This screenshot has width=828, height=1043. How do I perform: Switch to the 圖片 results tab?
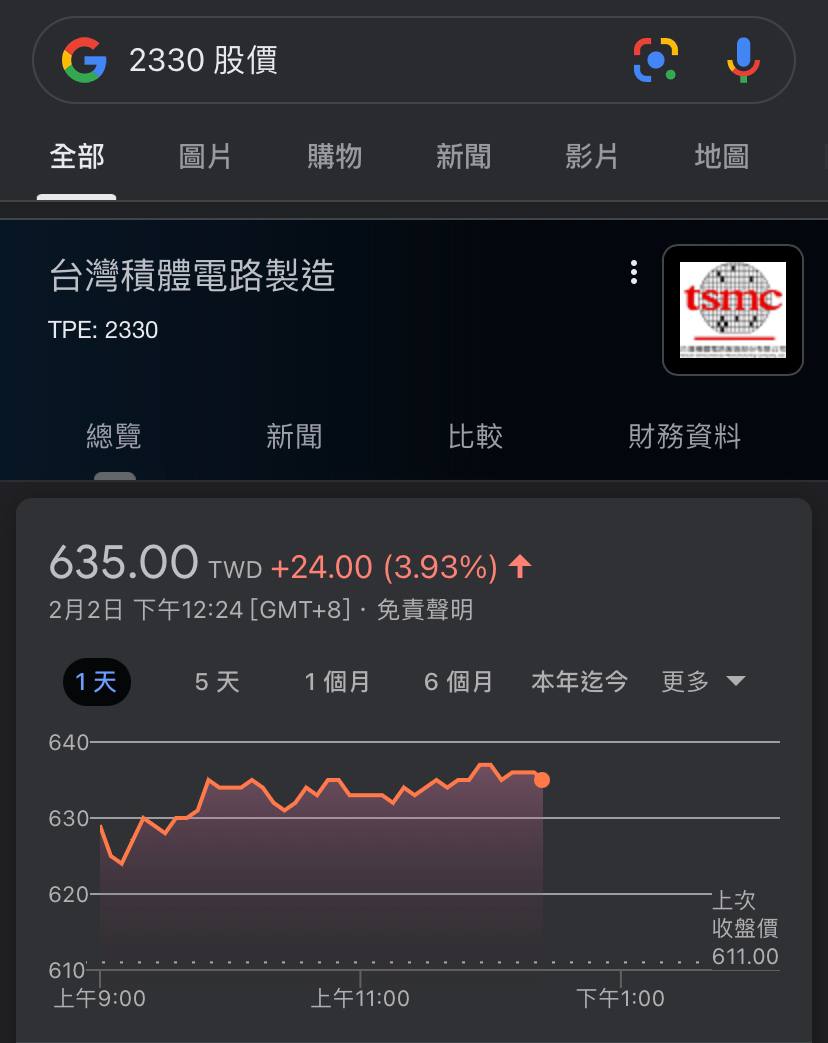tap(205, 157)
